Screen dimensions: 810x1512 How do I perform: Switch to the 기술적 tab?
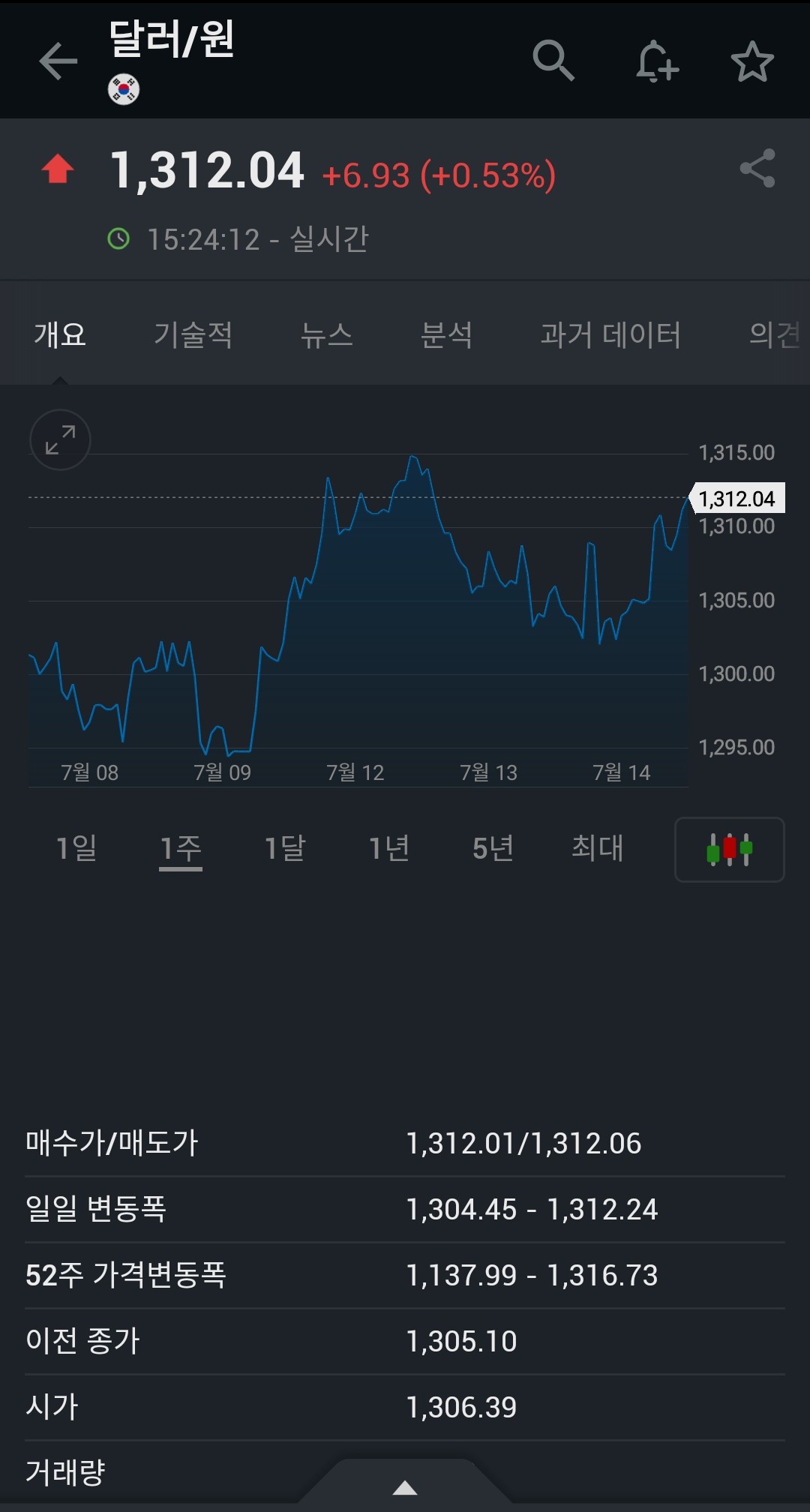193,334
